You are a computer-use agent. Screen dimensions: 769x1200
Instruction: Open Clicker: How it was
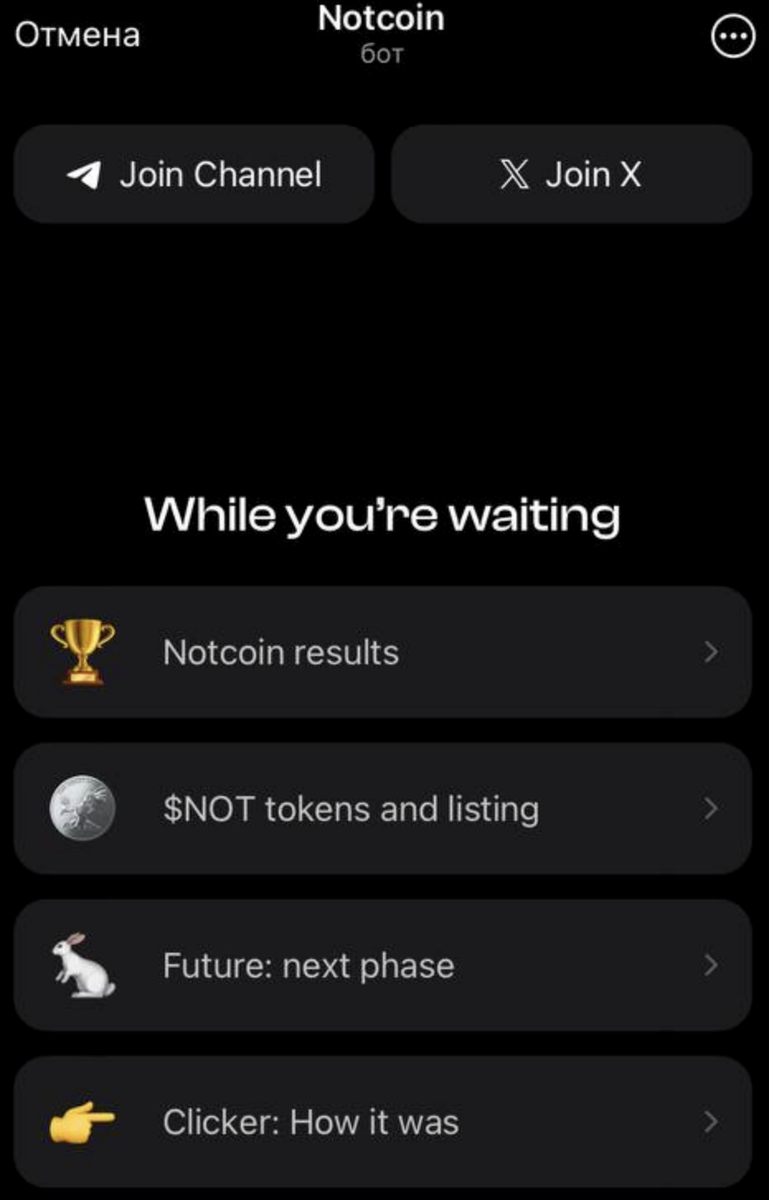point(383,1122)
